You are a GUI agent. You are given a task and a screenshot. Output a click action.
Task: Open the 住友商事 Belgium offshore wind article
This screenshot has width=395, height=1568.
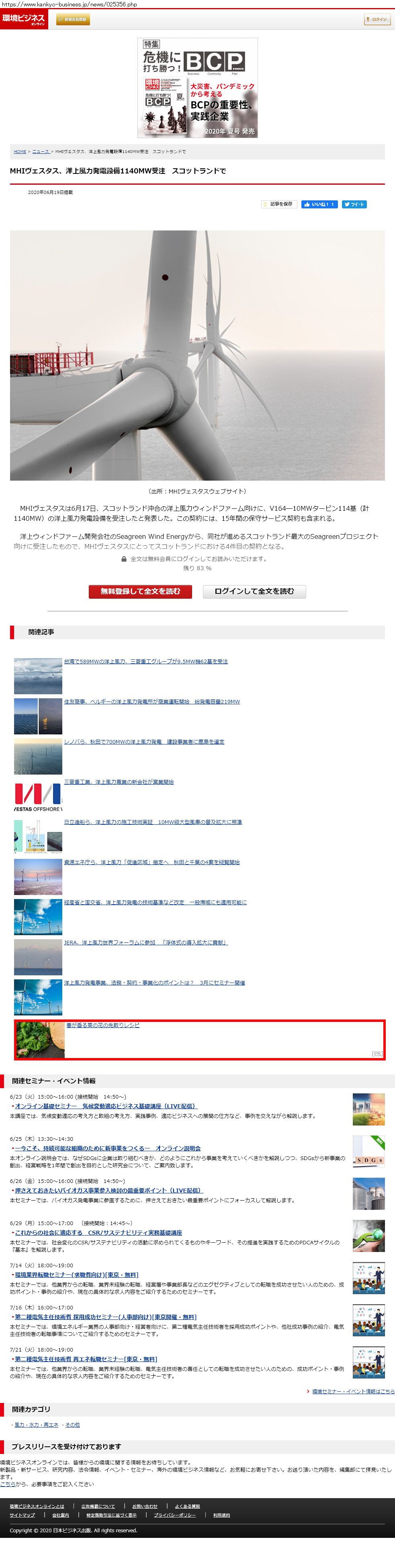pos(152,701)
